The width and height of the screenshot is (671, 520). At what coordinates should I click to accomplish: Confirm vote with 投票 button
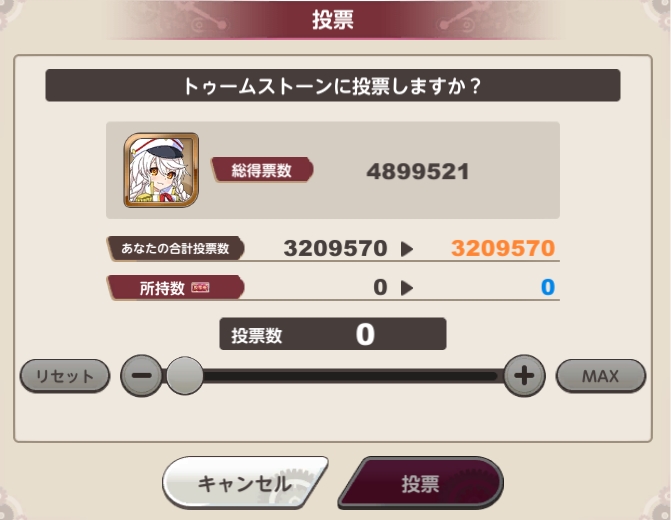420,484
